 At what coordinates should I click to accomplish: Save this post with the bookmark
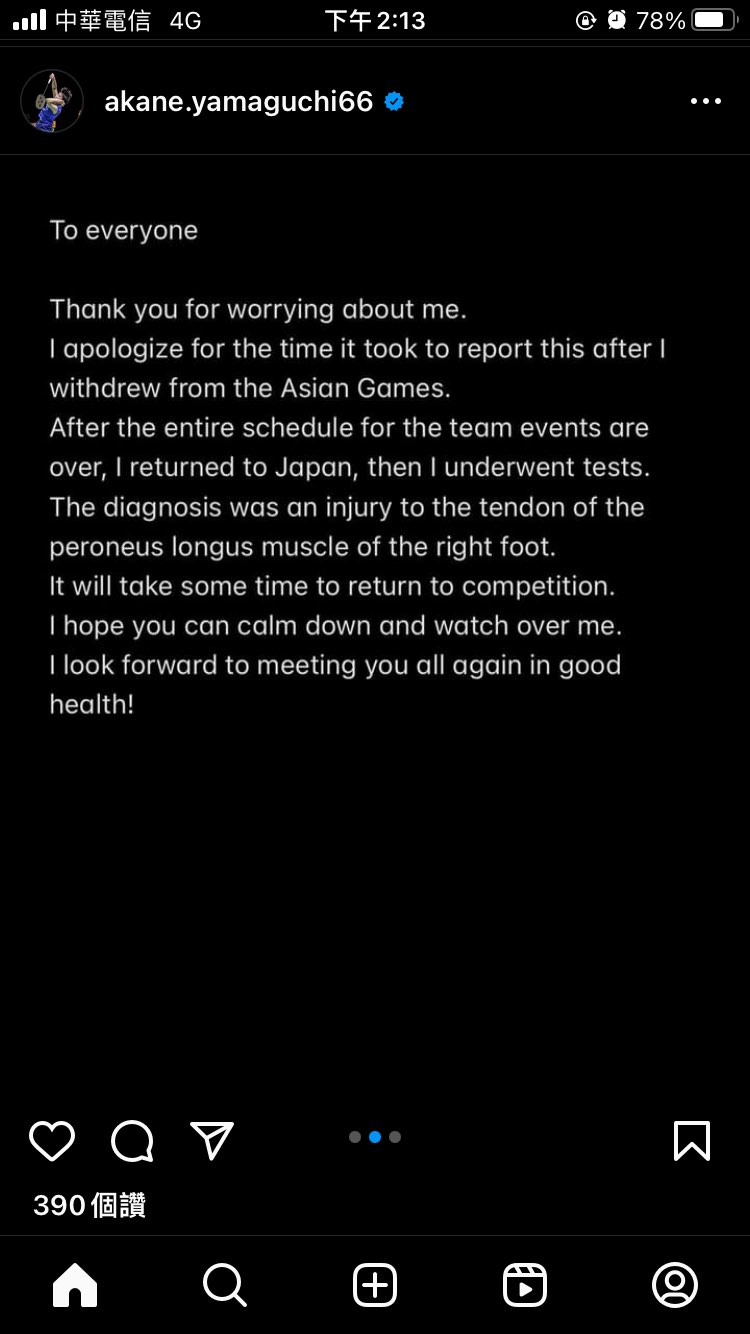tap(692, 1141)
